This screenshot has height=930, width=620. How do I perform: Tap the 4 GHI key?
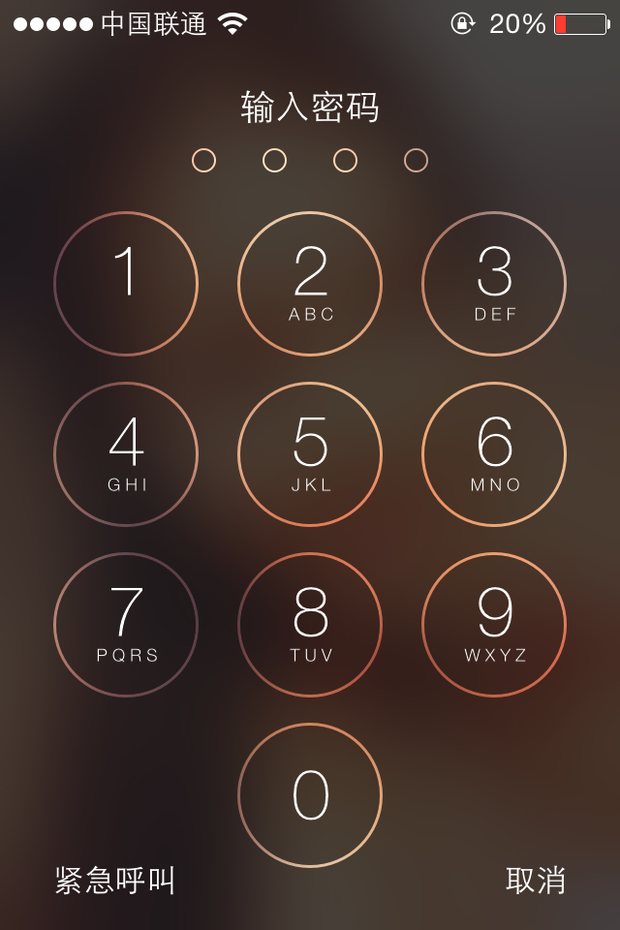click(126, 455)
